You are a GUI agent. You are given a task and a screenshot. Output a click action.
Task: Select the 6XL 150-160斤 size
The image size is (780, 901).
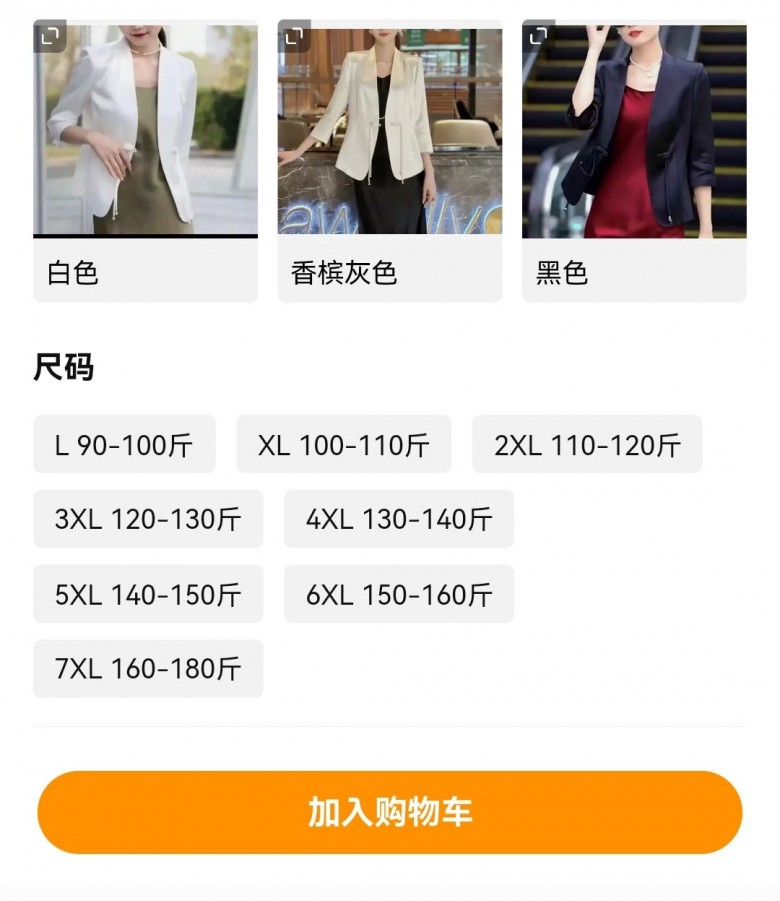point(399,594)
